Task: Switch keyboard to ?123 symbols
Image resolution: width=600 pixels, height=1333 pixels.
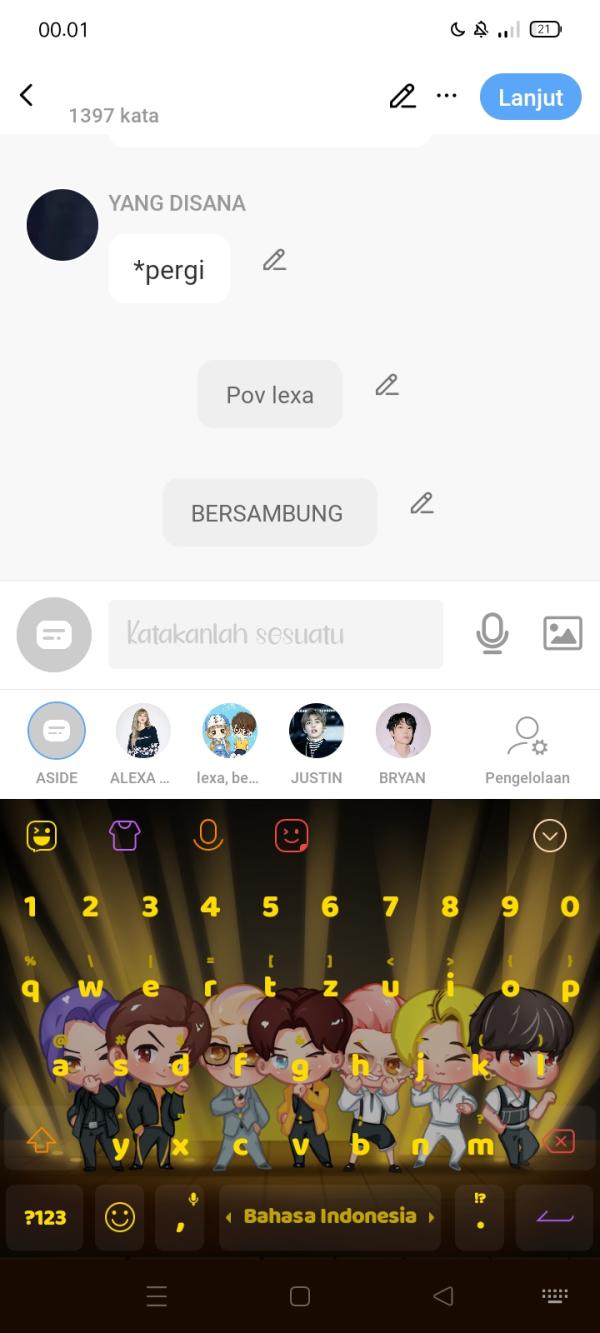Action: [x=45, y=1217]
